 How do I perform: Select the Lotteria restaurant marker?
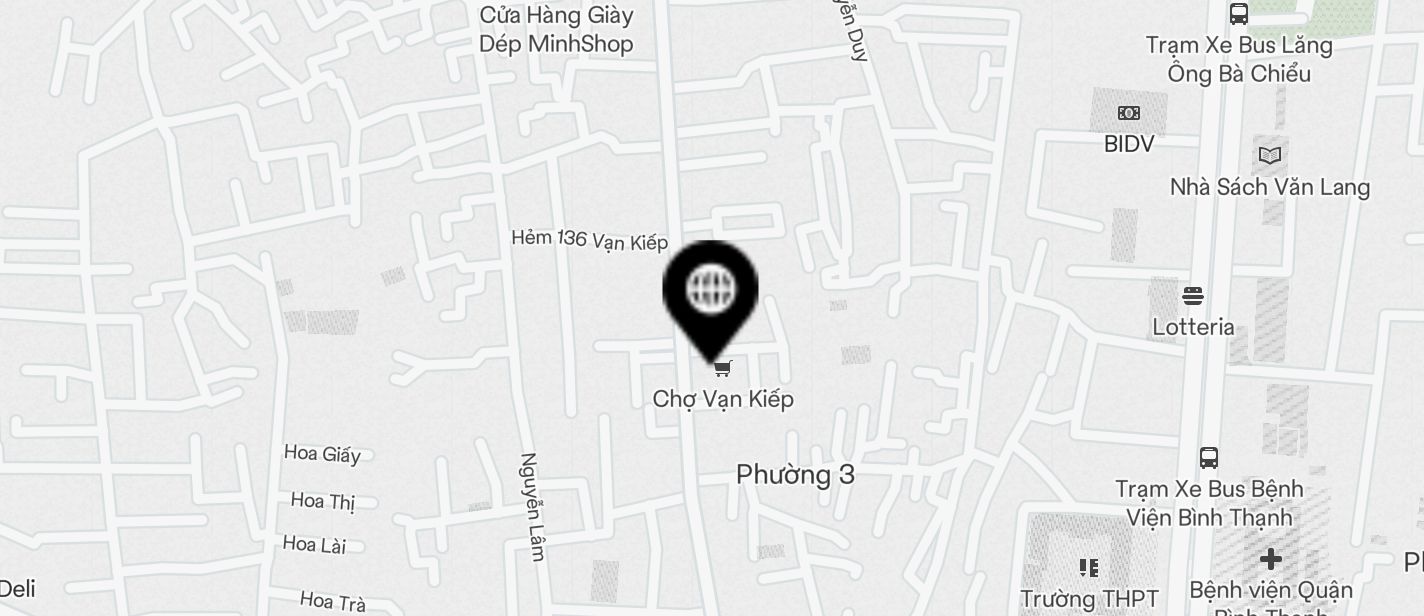(1192, 296)
